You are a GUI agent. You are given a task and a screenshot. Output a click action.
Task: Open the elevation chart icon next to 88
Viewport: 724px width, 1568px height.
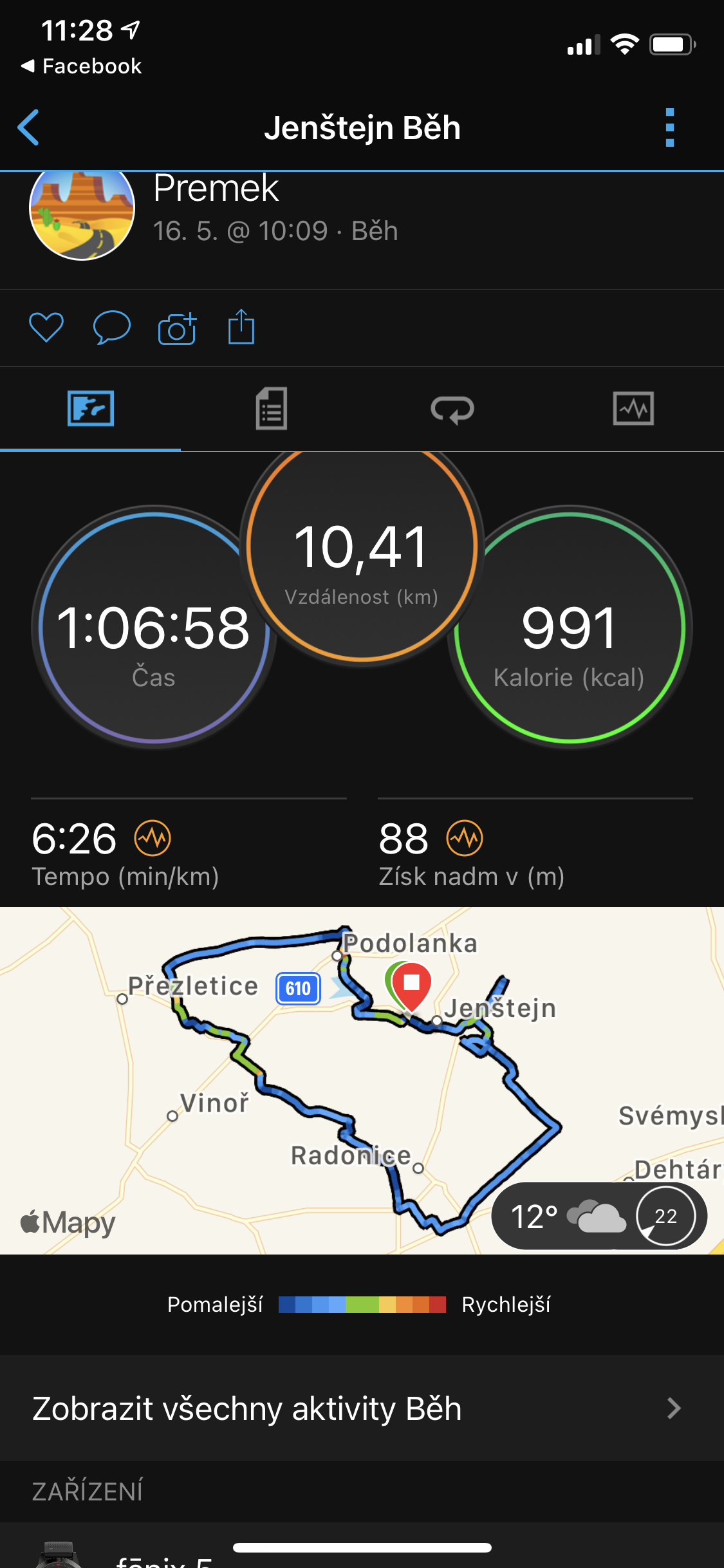(465, 838)
